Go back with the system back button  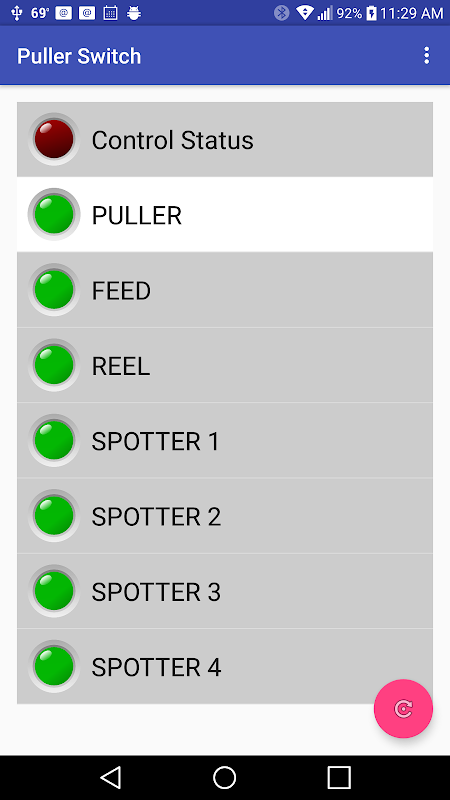pyautogui.click(x=111, y=778)
